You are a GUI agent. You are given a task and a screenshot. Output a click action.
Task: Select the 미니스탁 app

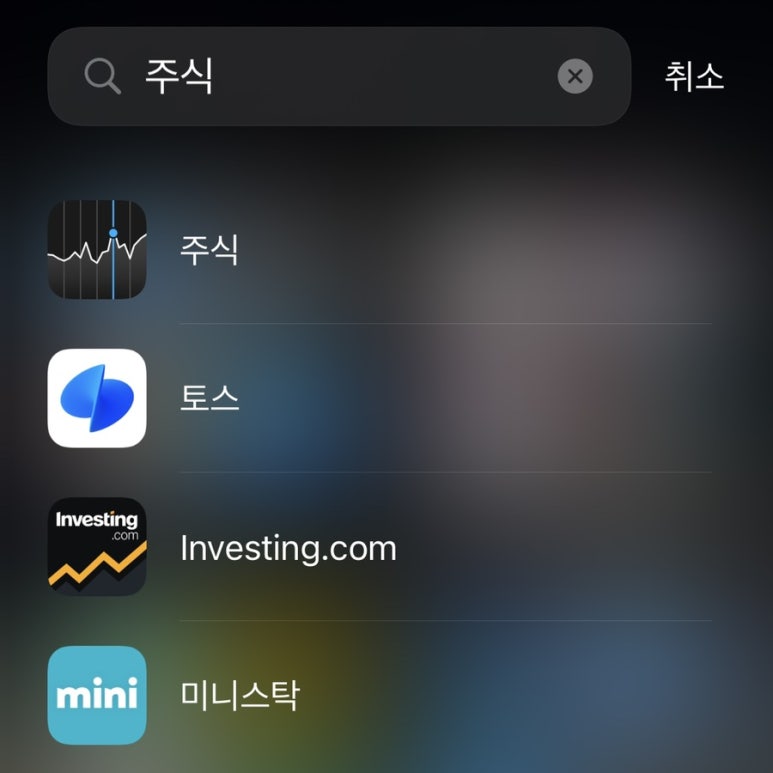click(97, 695)
